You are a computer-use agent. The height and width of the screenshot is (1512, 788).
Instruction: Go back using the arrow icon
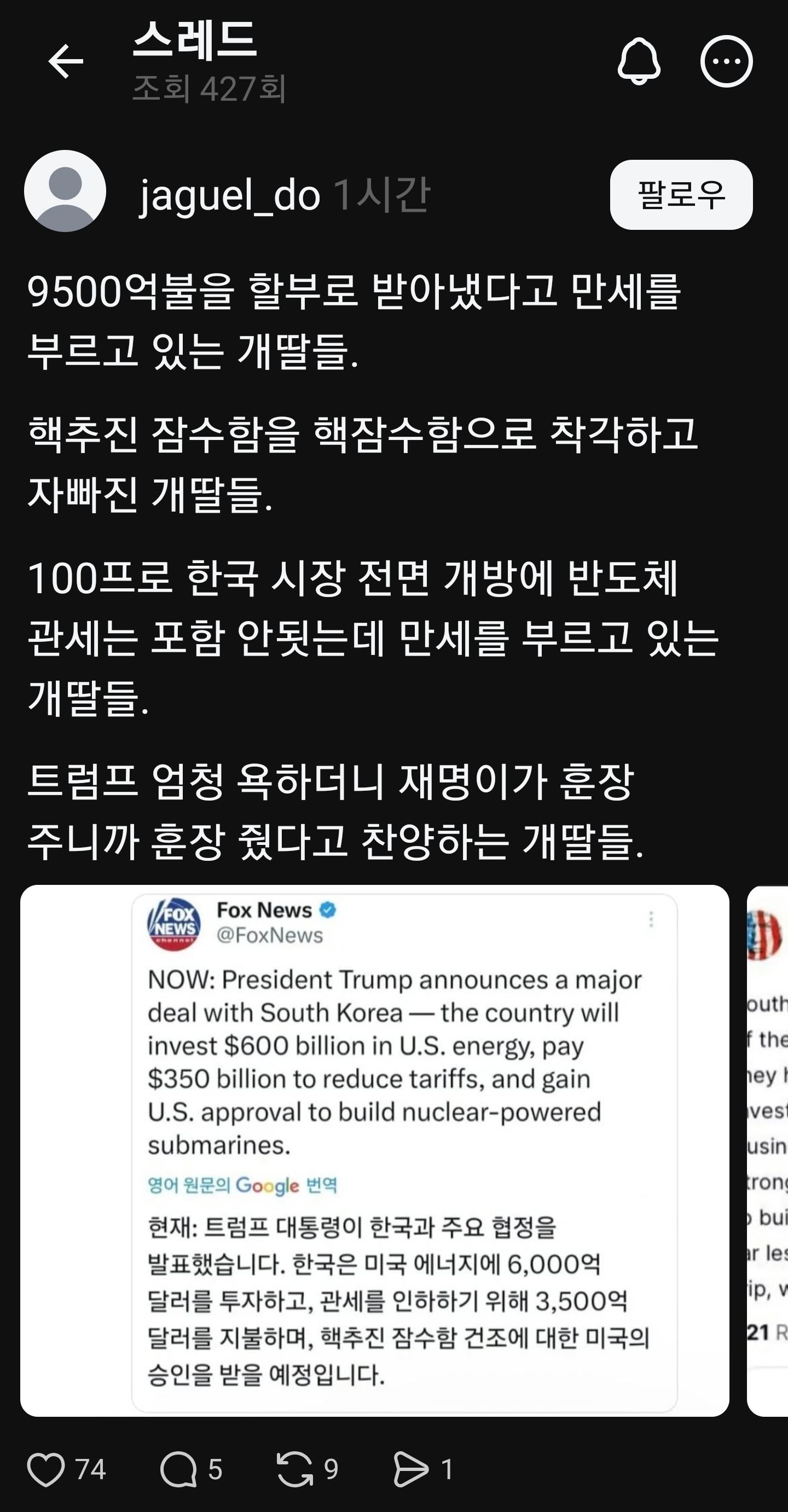point(65,61)
